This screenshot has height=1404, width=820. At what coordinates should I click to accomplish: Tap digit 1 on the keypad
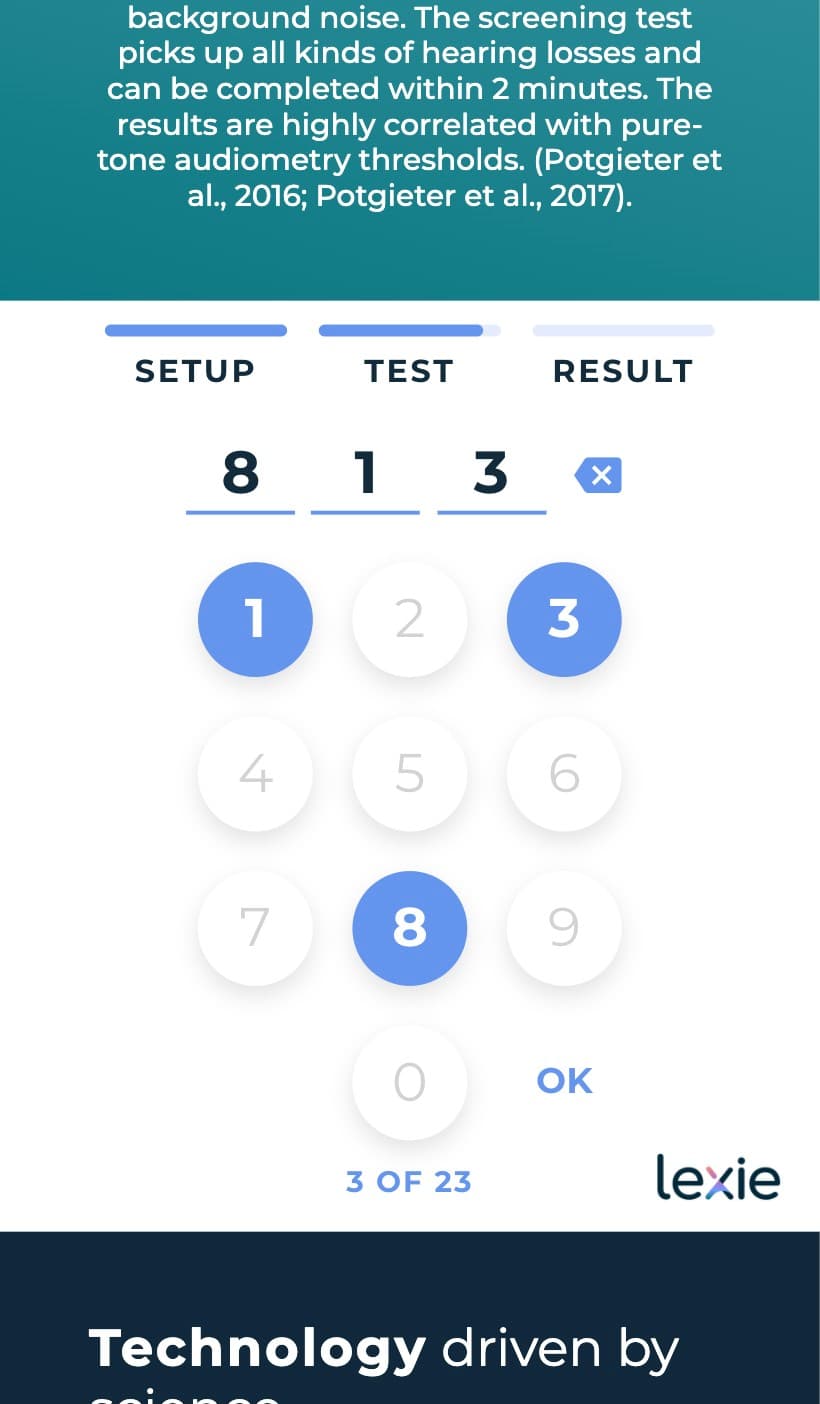[x=255, y=619]
